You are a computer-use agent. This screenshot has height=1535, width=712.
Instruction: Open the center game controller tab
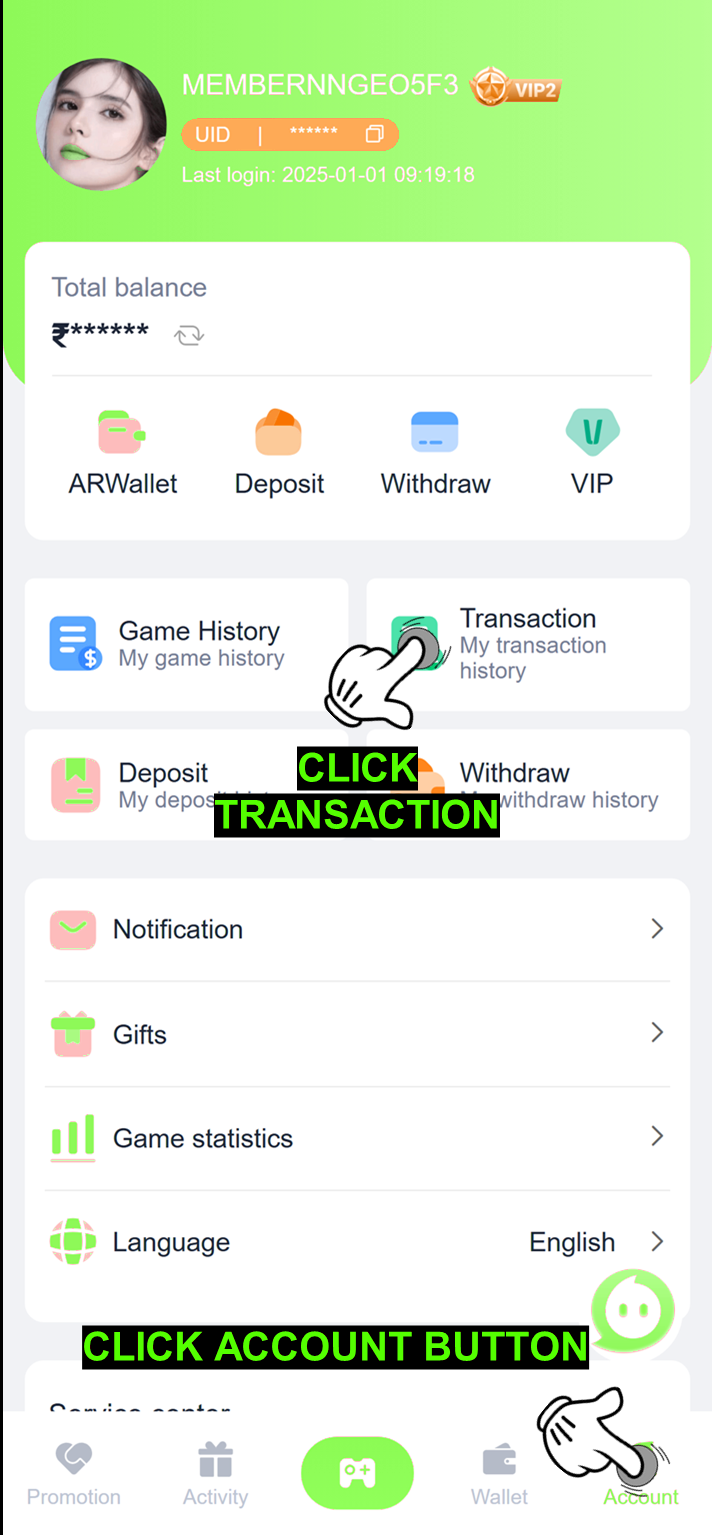(x=357, y=1472)
